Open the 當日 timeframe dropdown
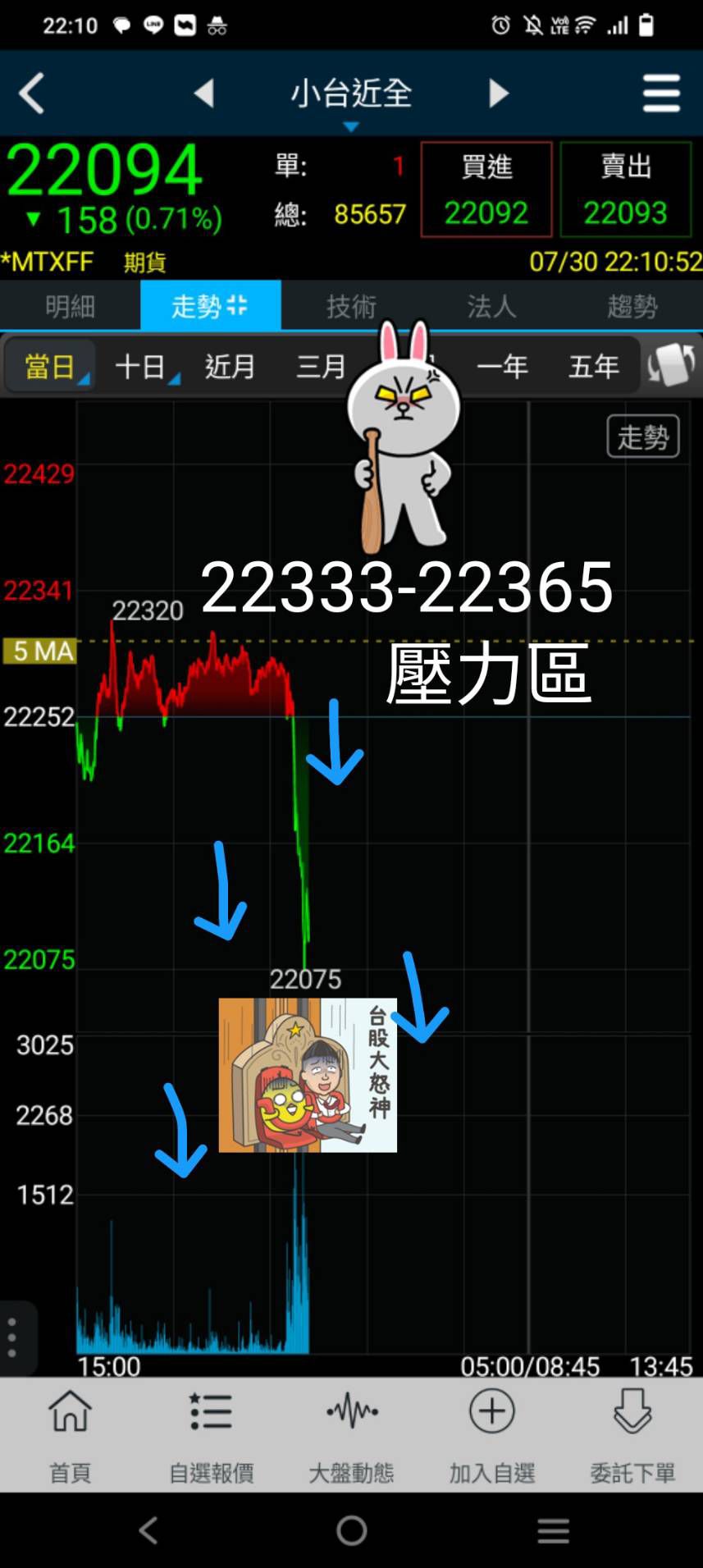 click(x=49, y=367)
